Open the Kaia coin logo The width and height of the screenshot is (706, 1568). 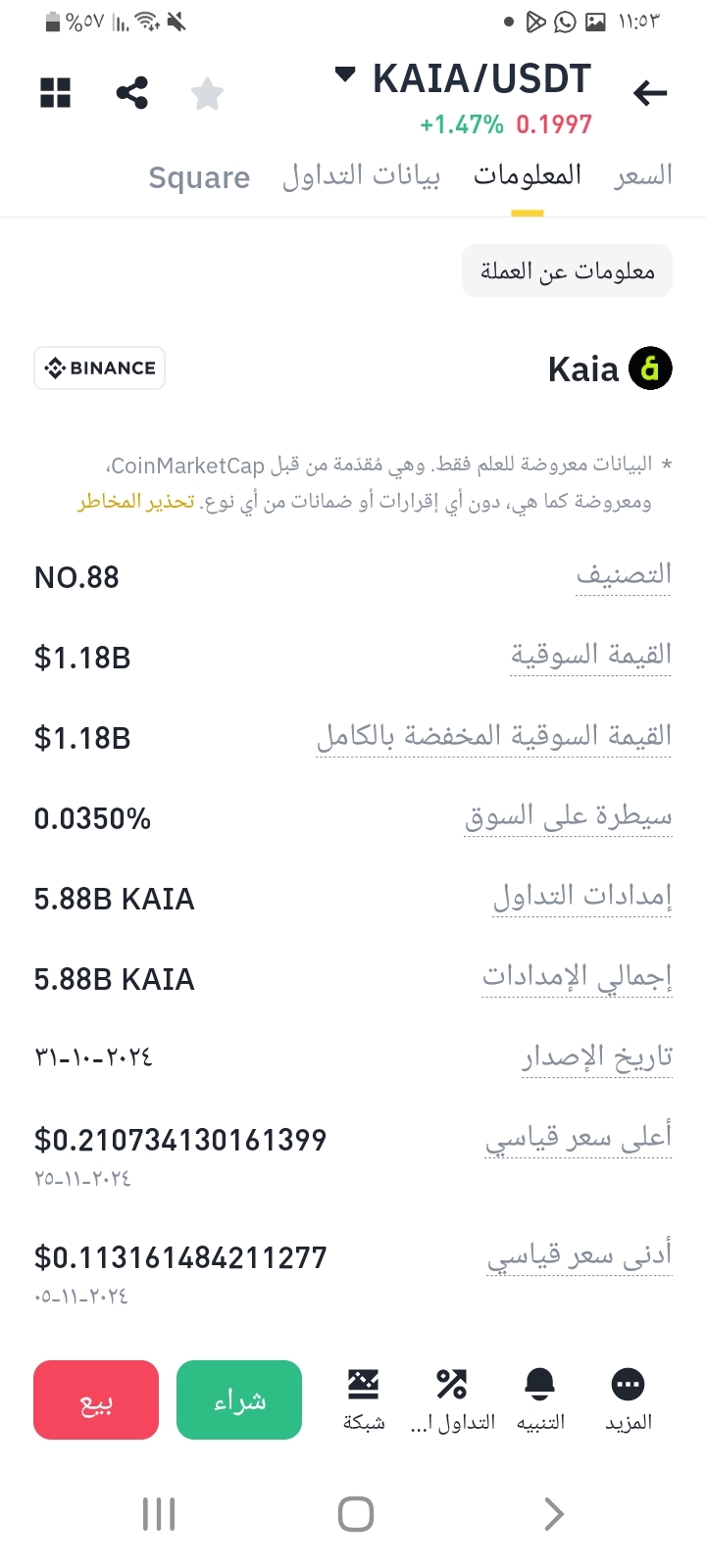(651, 368)
